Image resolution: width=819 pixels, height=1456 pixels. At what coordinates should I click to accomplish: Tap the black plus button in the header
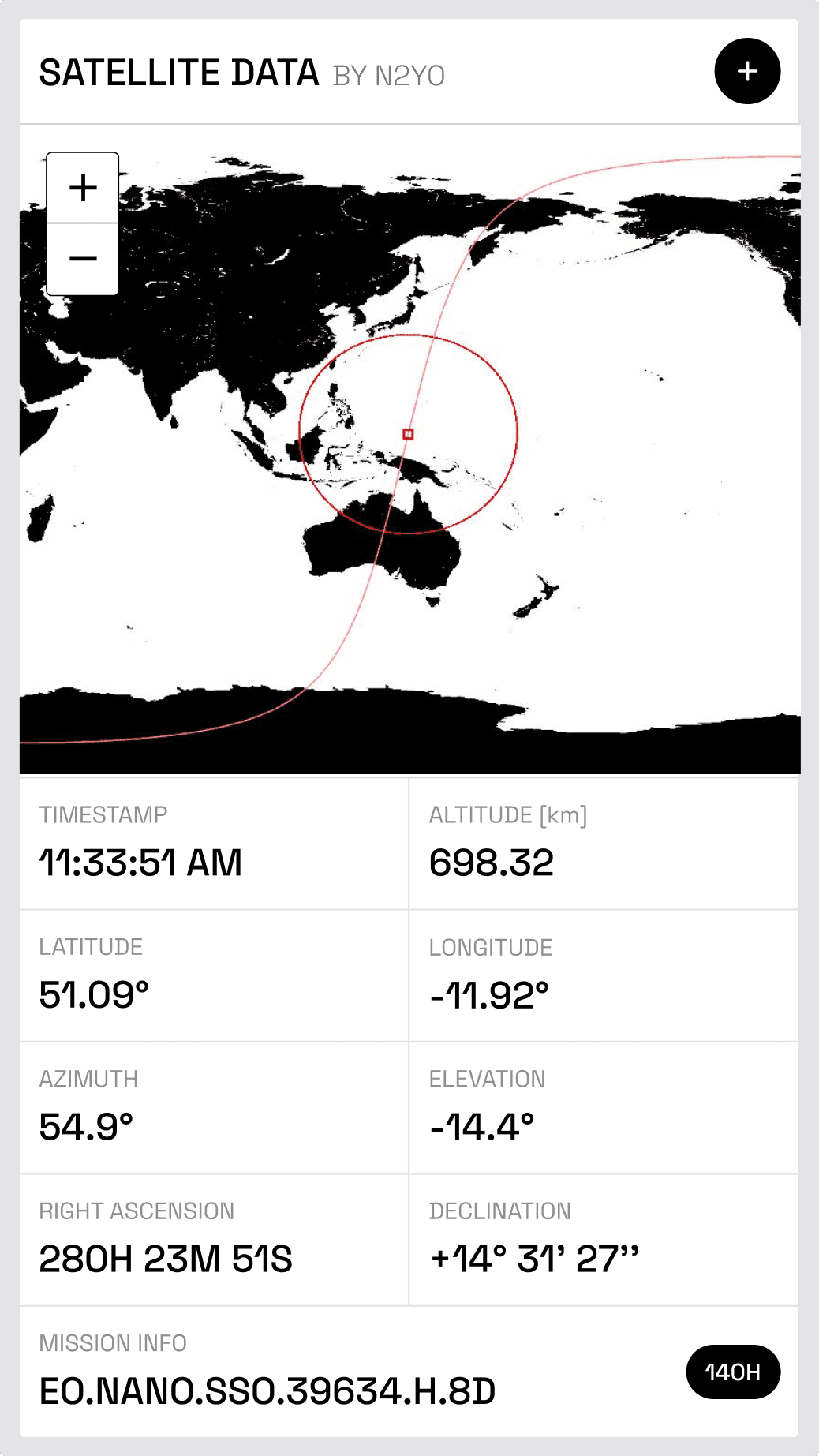pos(746,71)
